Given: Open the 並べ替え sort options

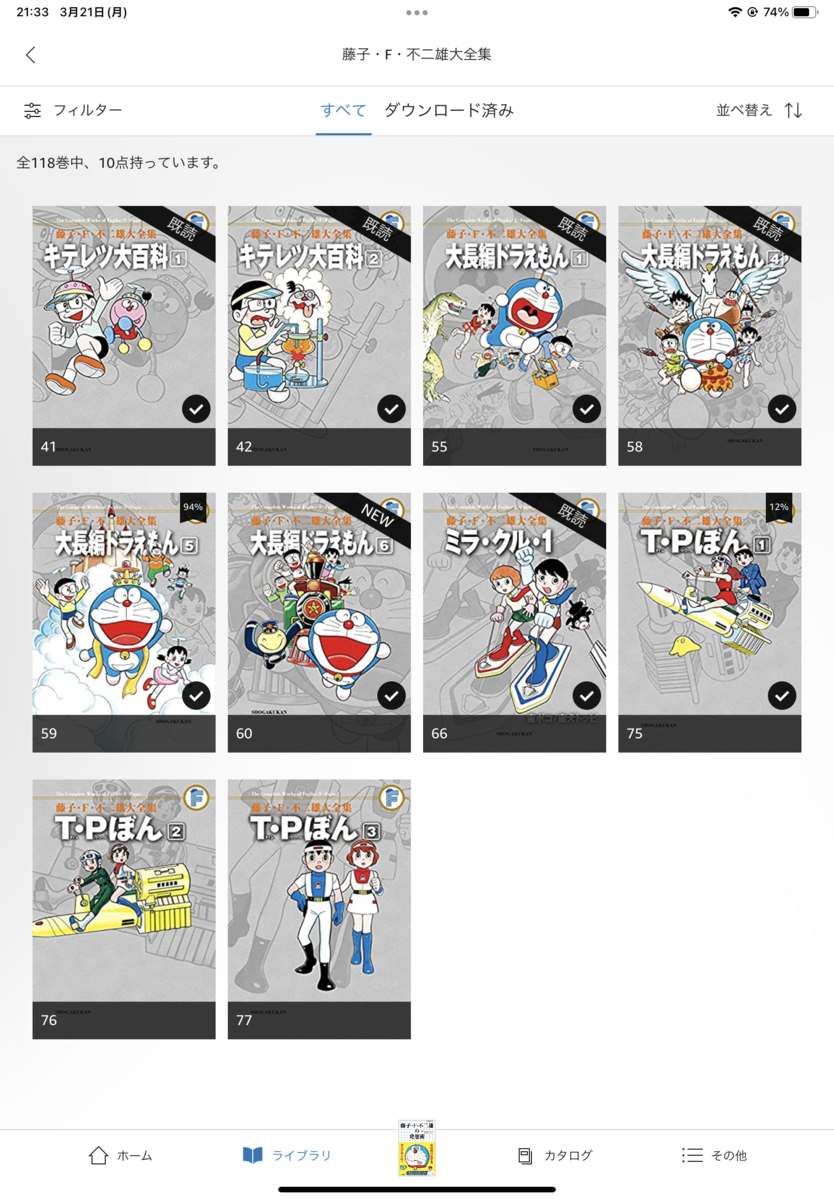Looking at the screenshot, I should click(x=760, y=111).
